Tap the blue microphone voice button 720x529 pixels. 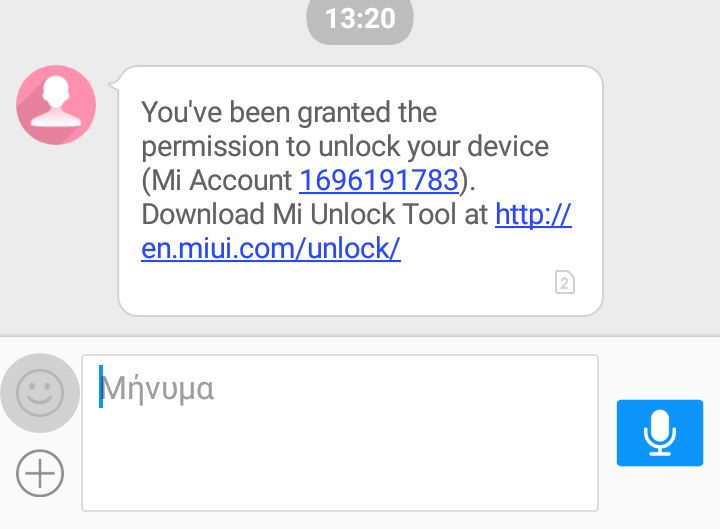660,432
